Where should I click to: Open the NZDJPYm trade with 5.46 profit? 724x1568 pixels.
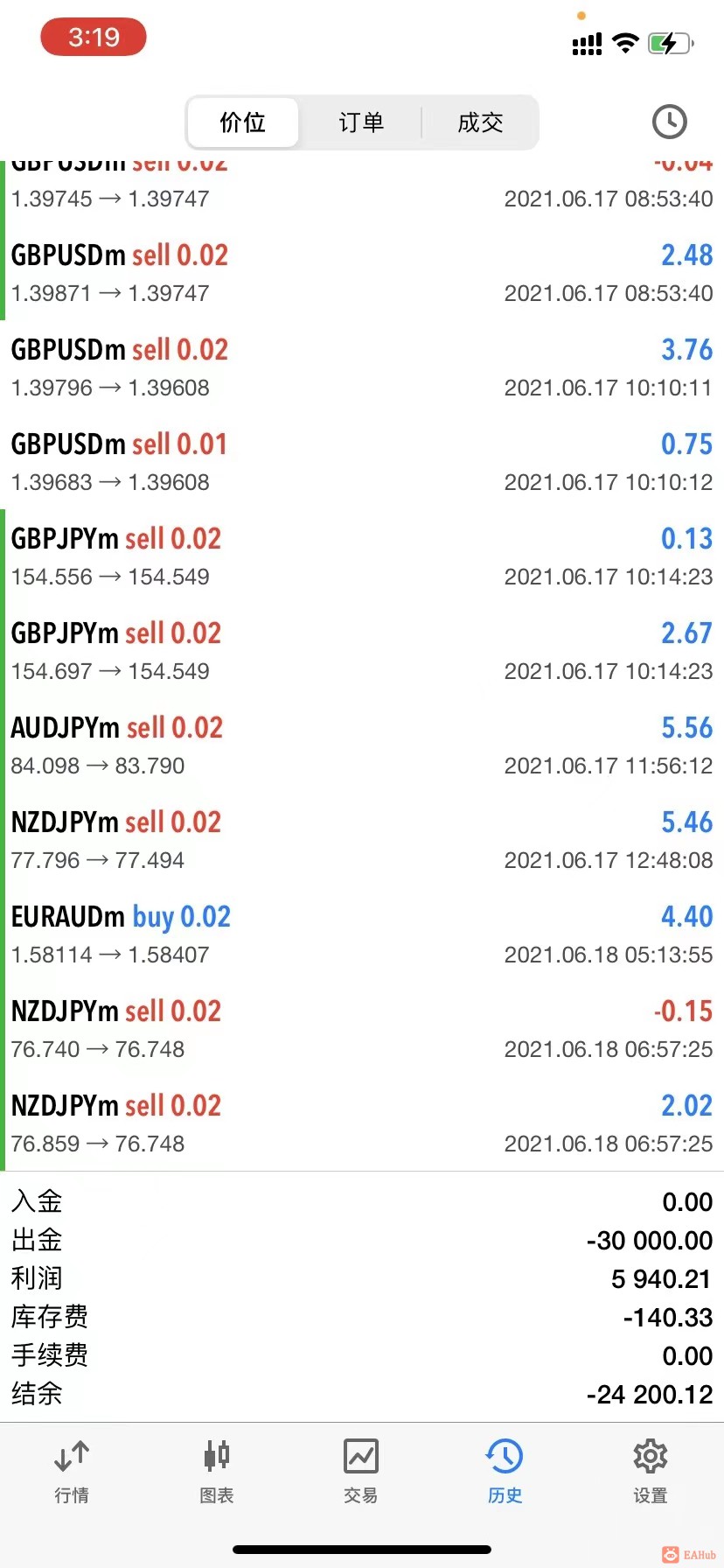[x=361, y=840]
